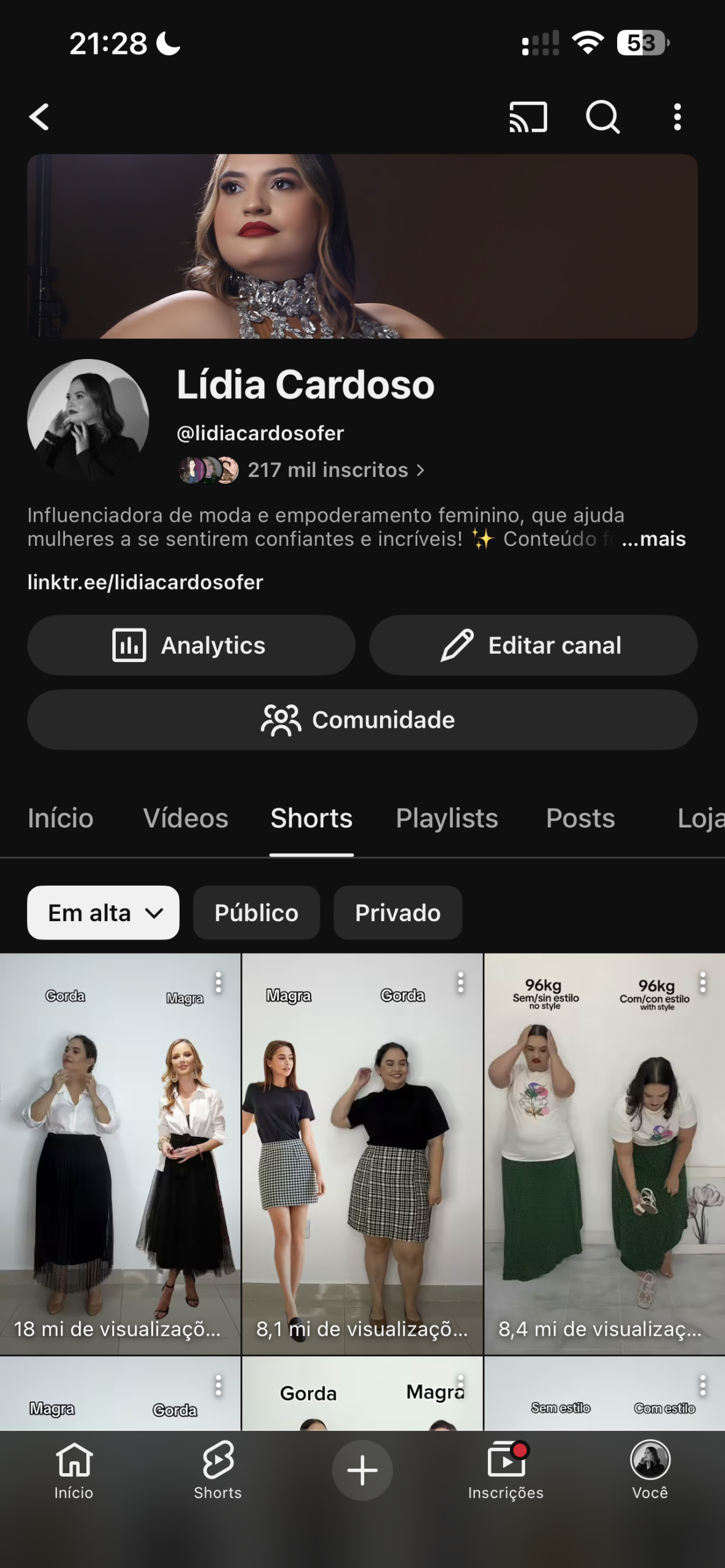Screen dimensions: 725x1568
Task: Switch to the Posts tab
Action: pos(580,818)
